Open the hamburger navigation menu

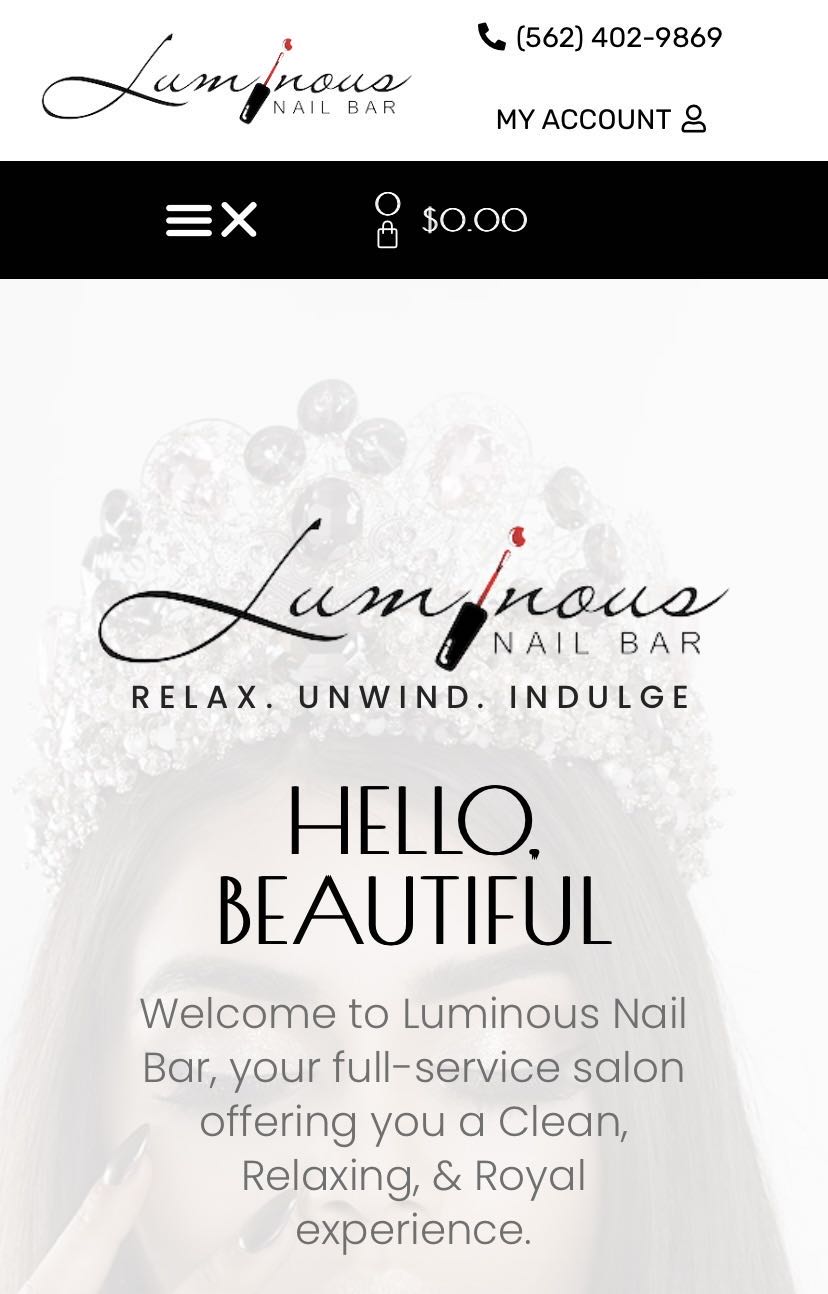(189, 220)
